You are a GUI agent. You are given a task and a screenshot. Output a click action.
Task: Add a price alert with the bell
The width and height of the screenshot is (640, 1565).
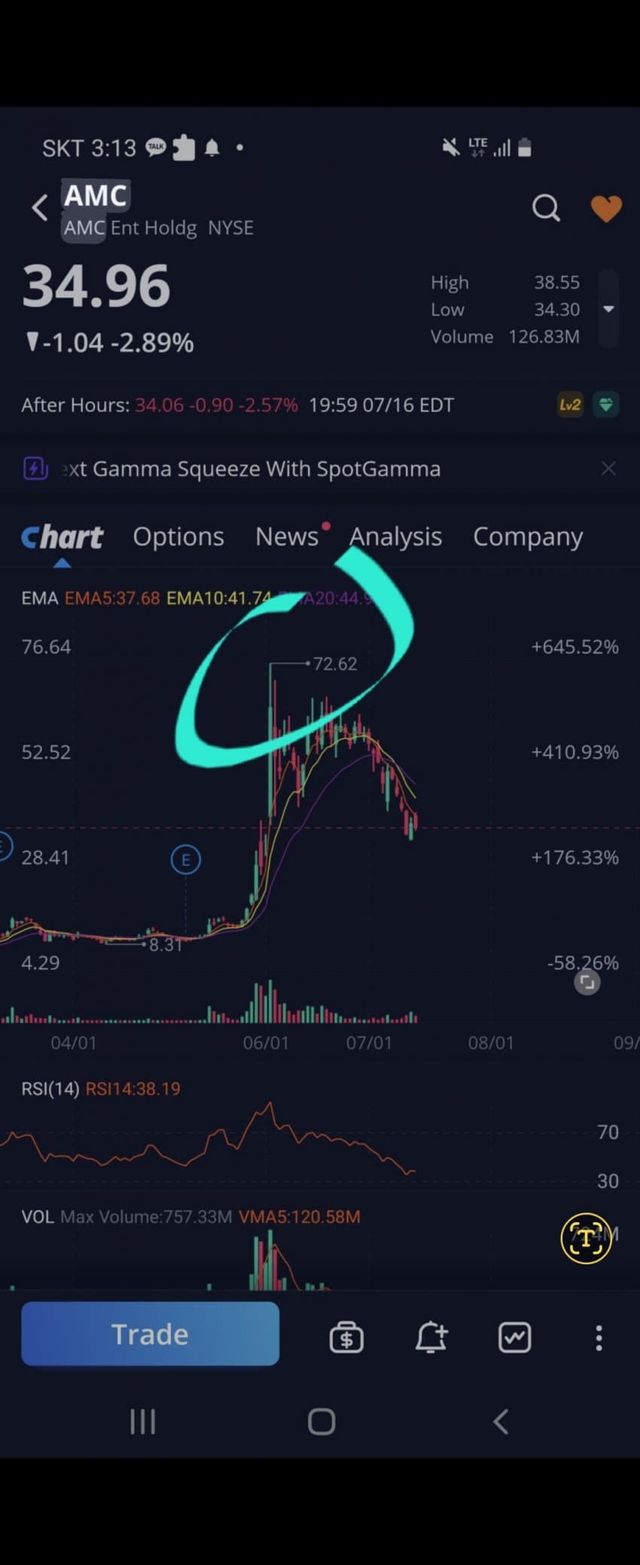tap(431, 1337)
